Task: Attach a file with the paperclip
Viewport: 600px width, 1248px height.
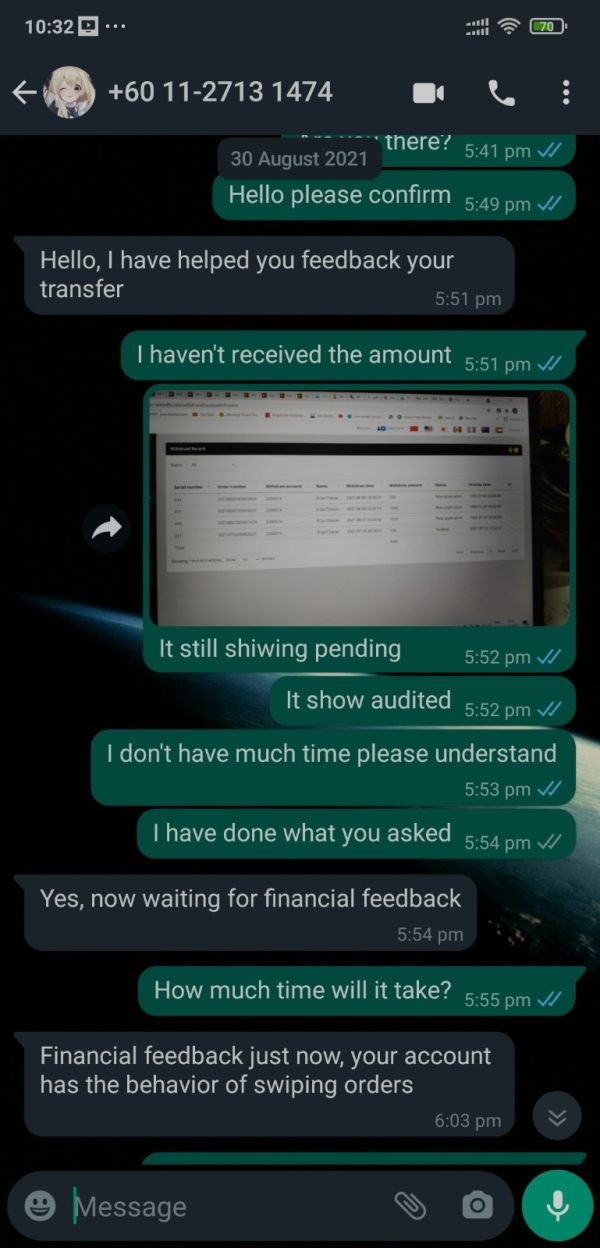Action: click(x=410, y=1206)
